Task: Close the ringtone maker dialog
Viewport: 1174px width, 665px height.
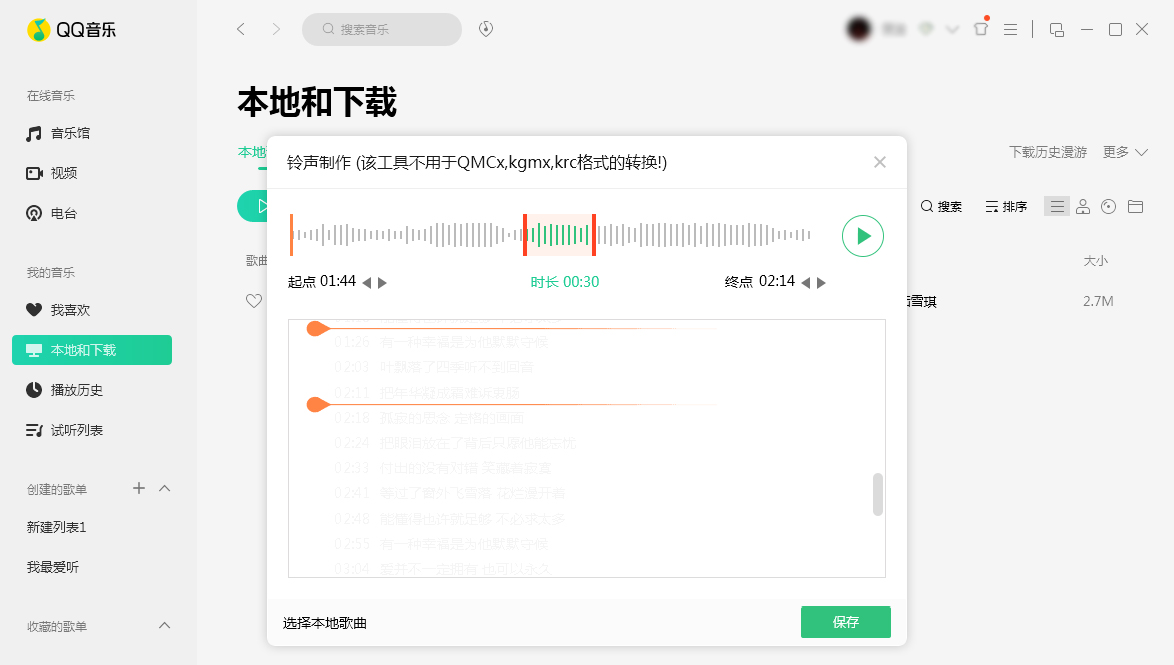Action: (x=880, y=162)
